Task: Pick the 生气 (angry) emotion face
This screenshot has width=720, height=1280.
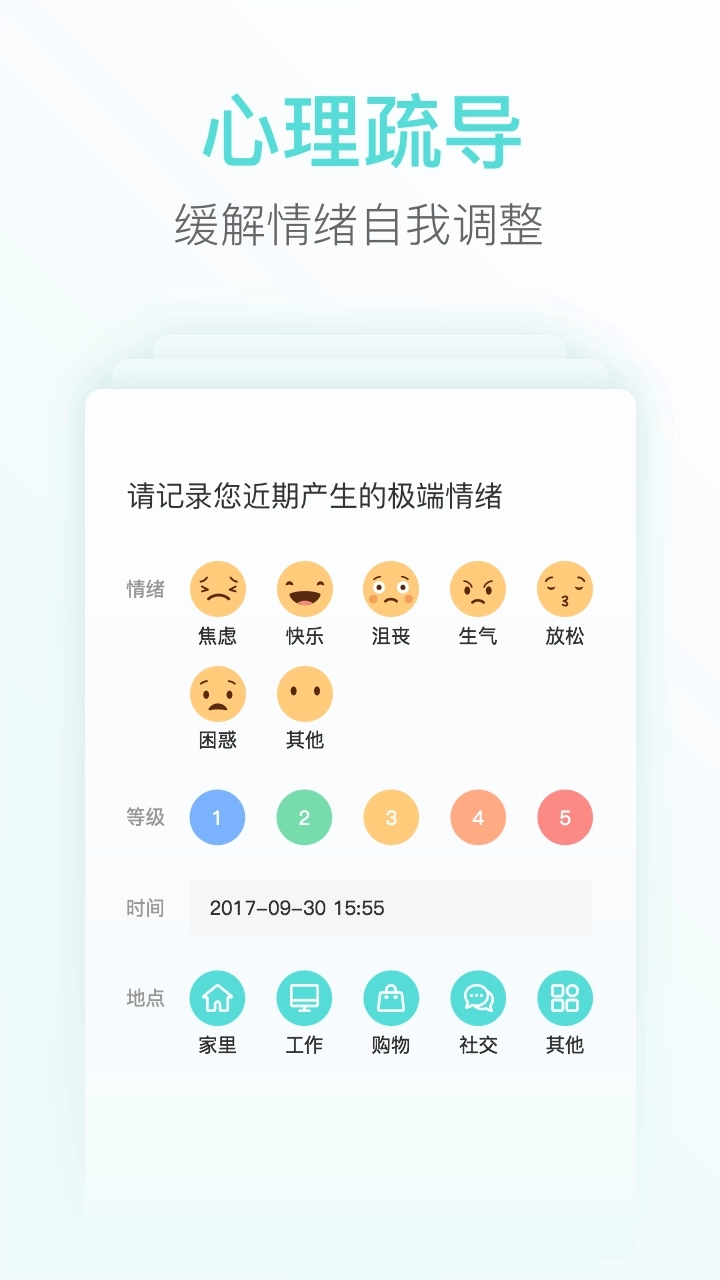Action: click(478, 589)
